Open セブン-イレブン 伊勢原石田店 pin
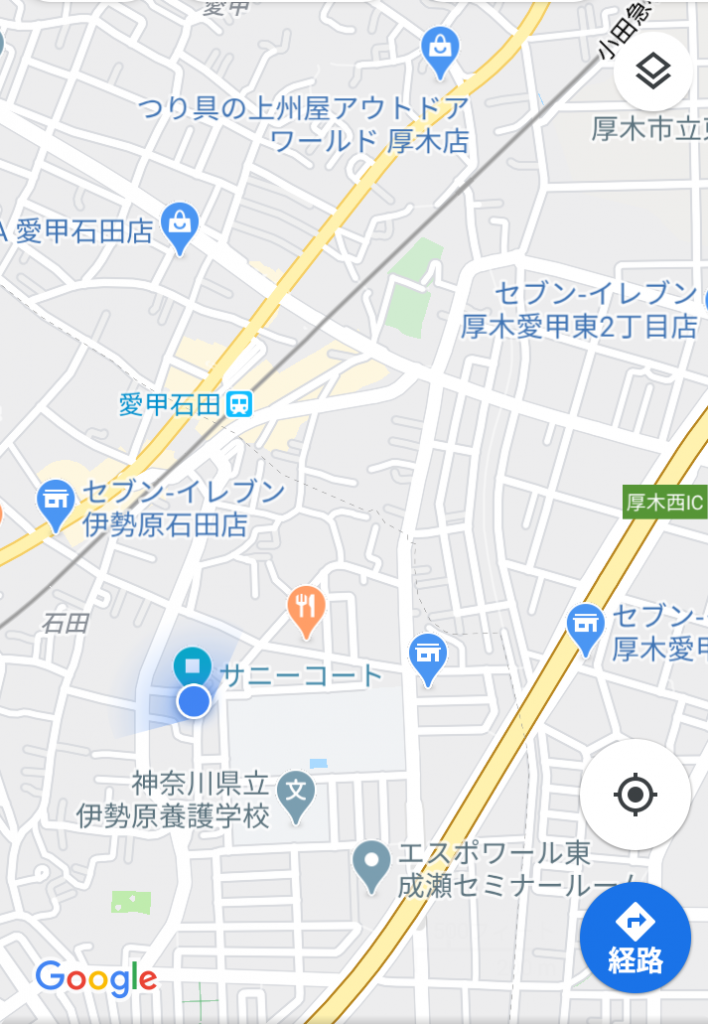This screenshot has height=1024, width=708. pos(55,503)
